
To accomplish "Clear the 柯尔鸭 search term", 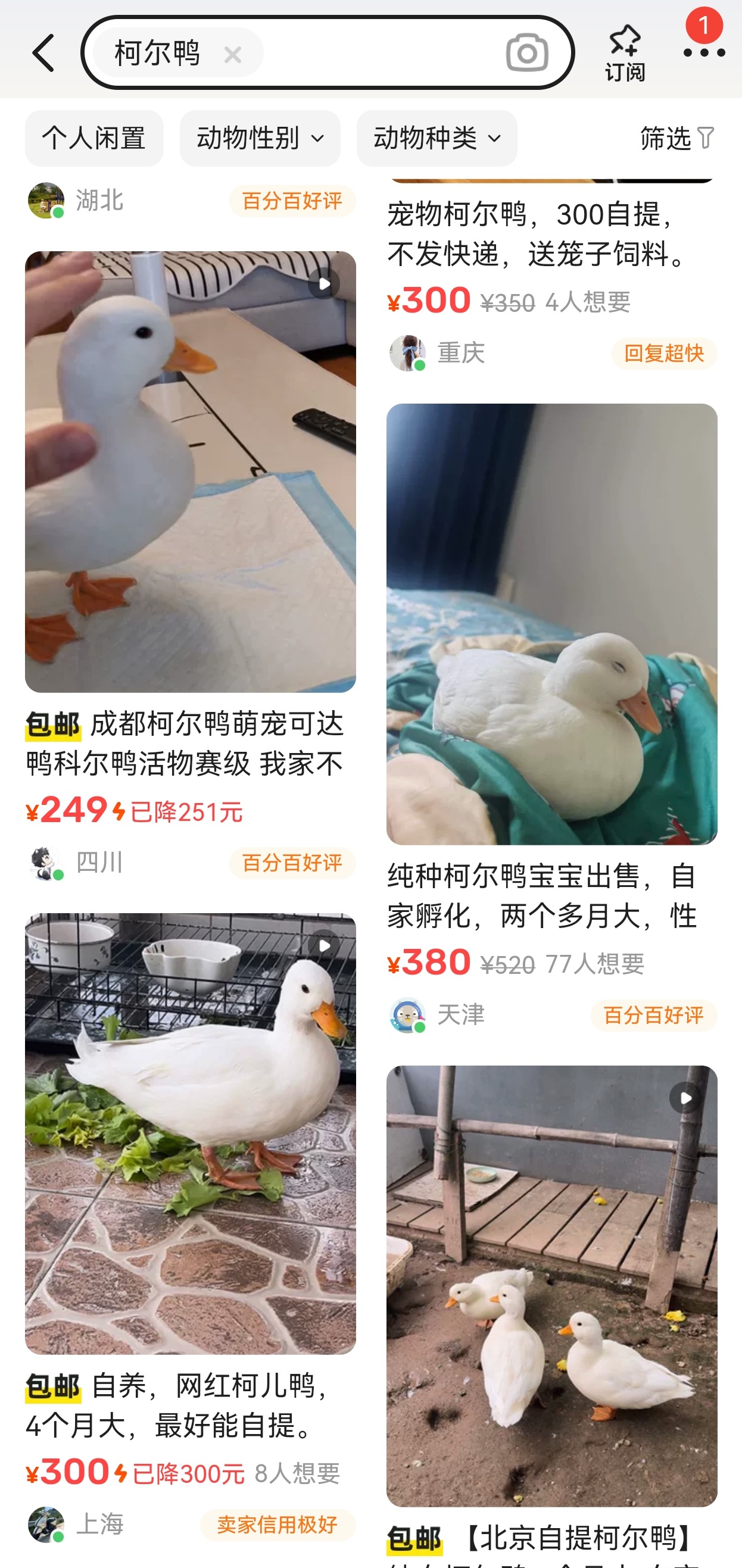I will tap(232, 55).
